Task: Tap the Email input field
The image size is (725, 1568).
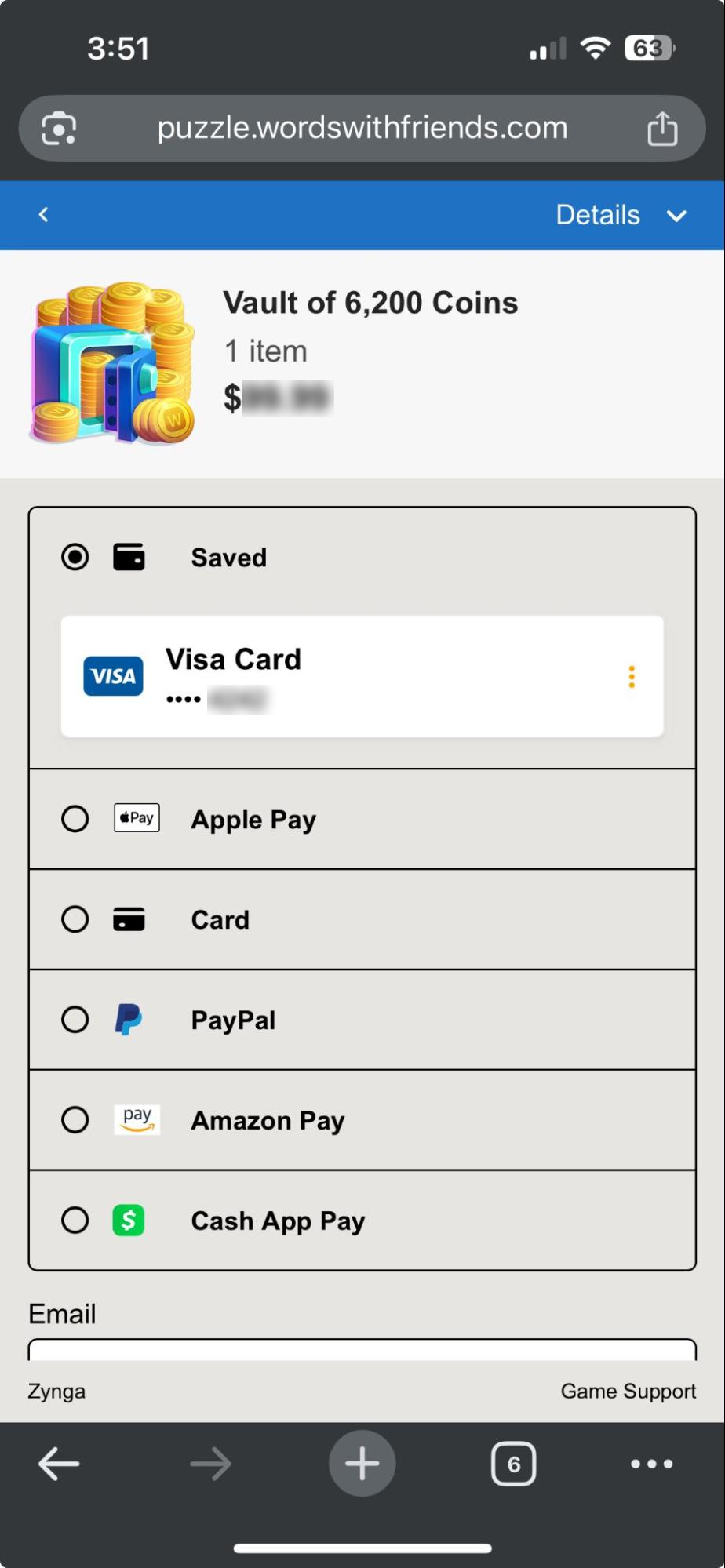Action: point(362,1349)
